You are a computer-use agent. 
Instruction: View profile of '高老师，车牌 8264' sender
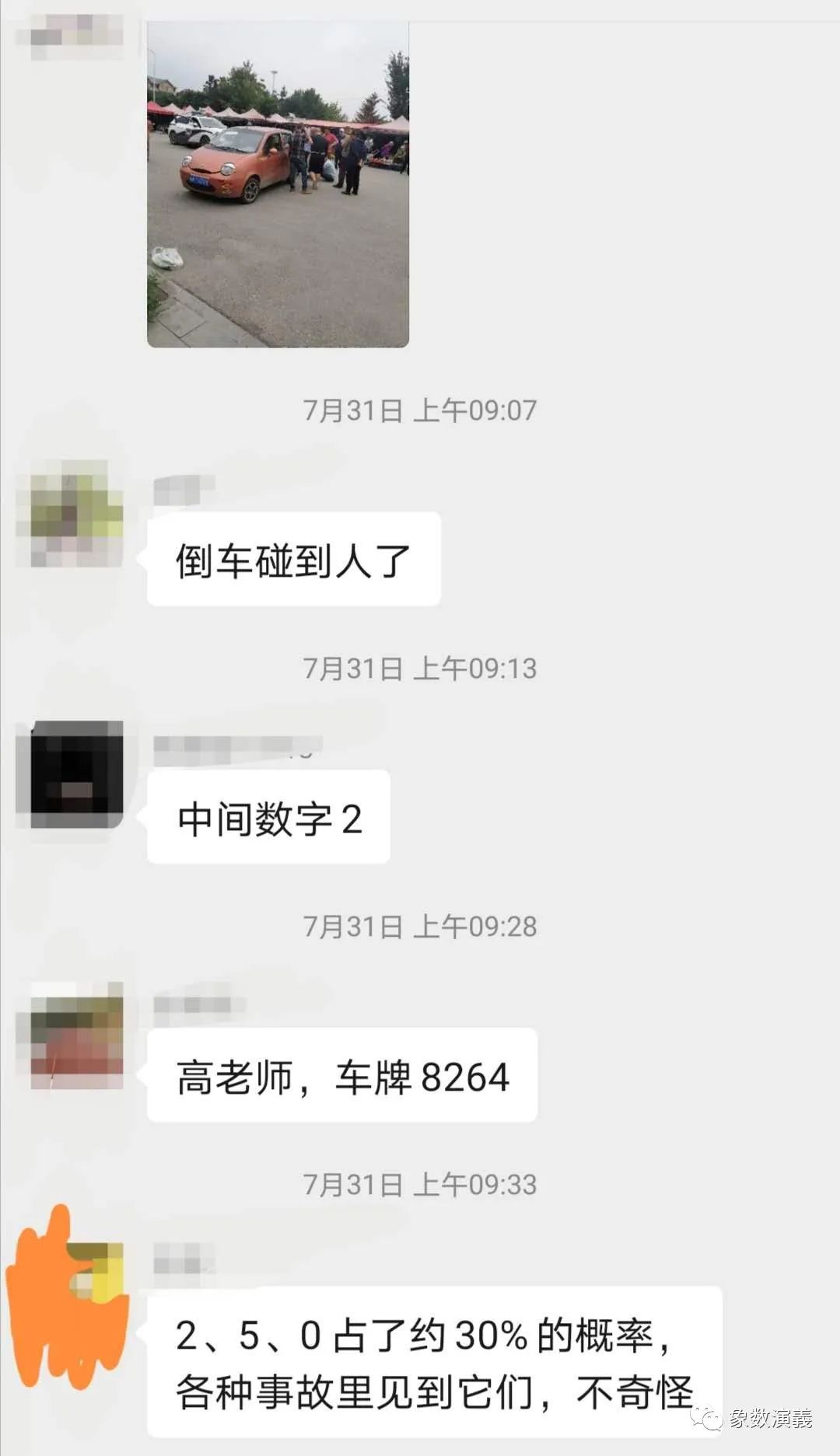[x=76, y=1035]
